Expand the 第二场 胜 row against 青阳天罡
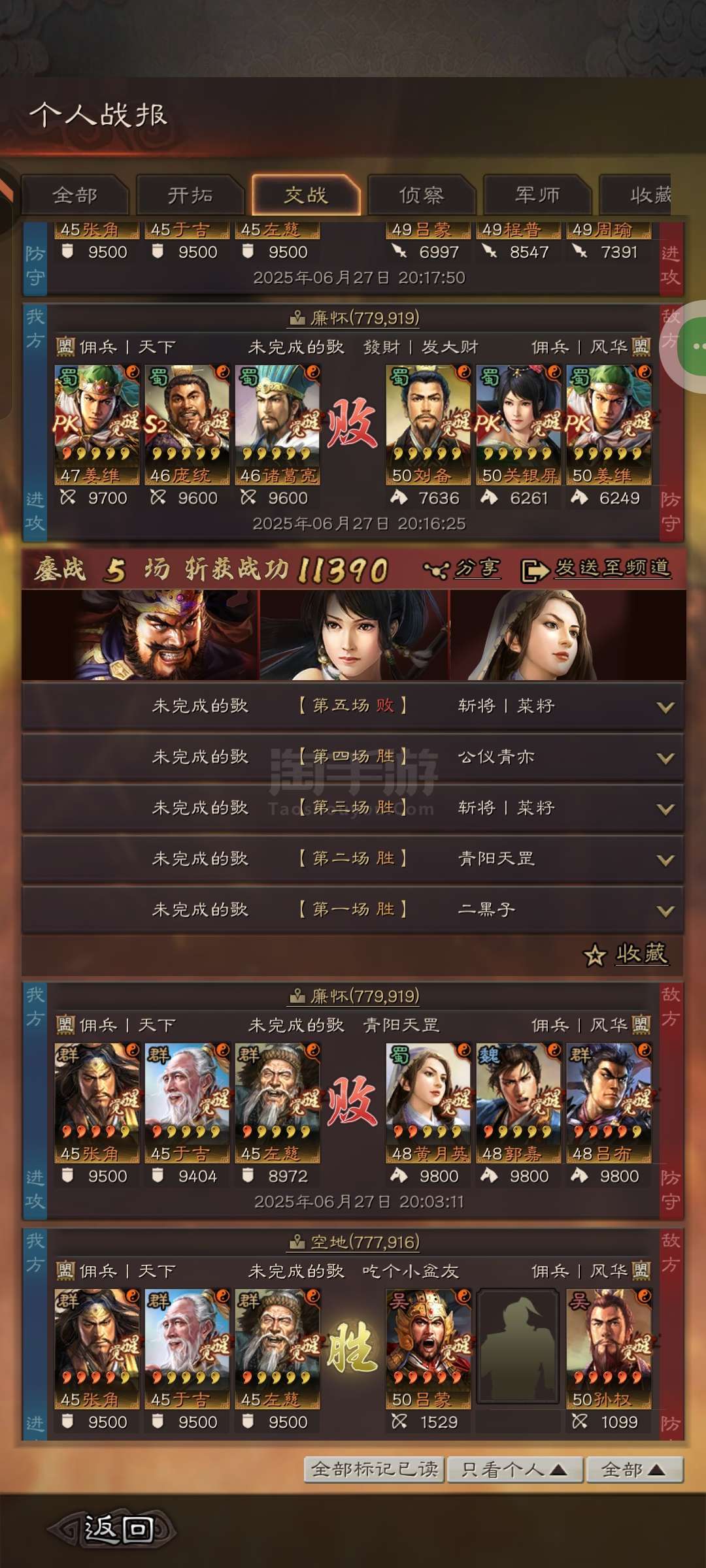The image size is (706, 1568). 353,859
